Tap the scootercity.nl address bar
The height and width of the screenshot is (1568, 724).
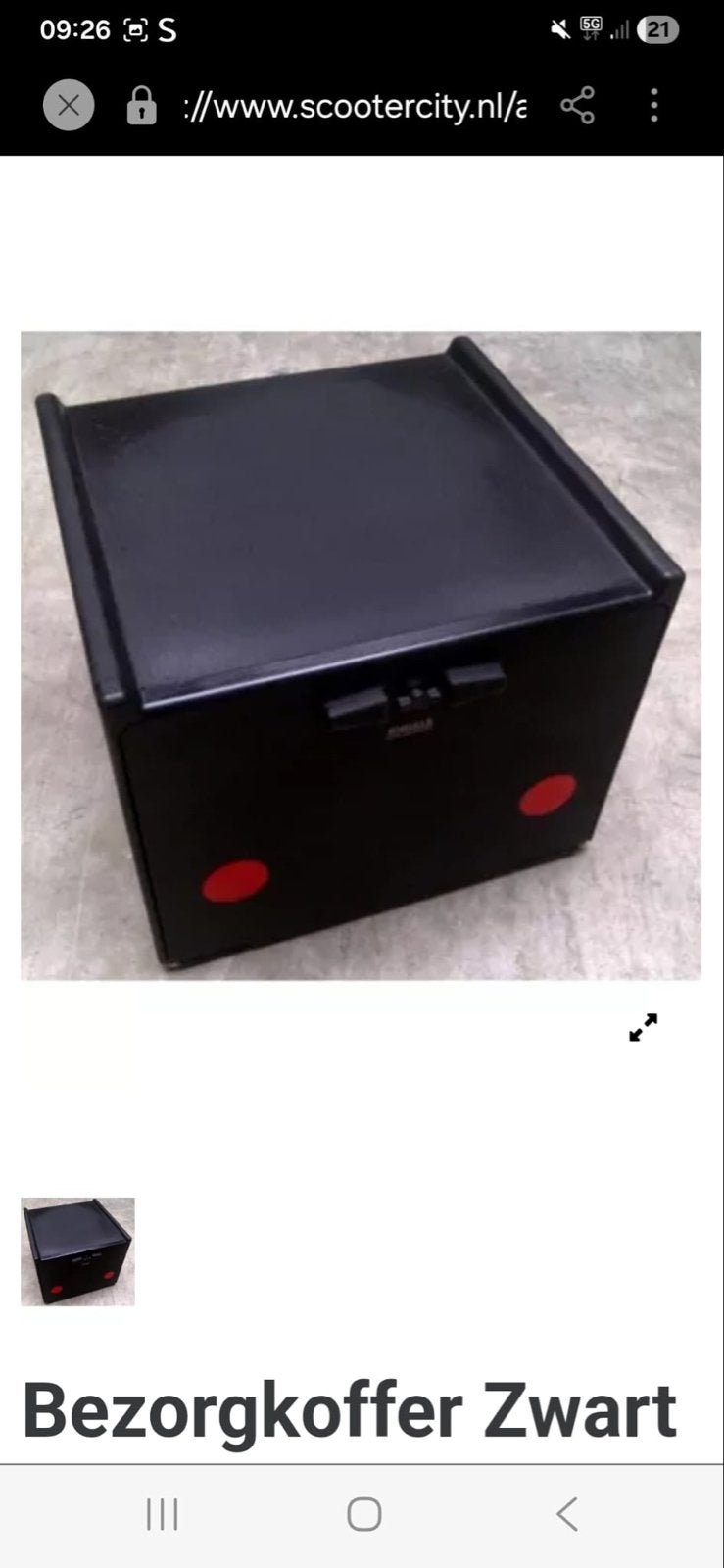click(x=355, y=105)
